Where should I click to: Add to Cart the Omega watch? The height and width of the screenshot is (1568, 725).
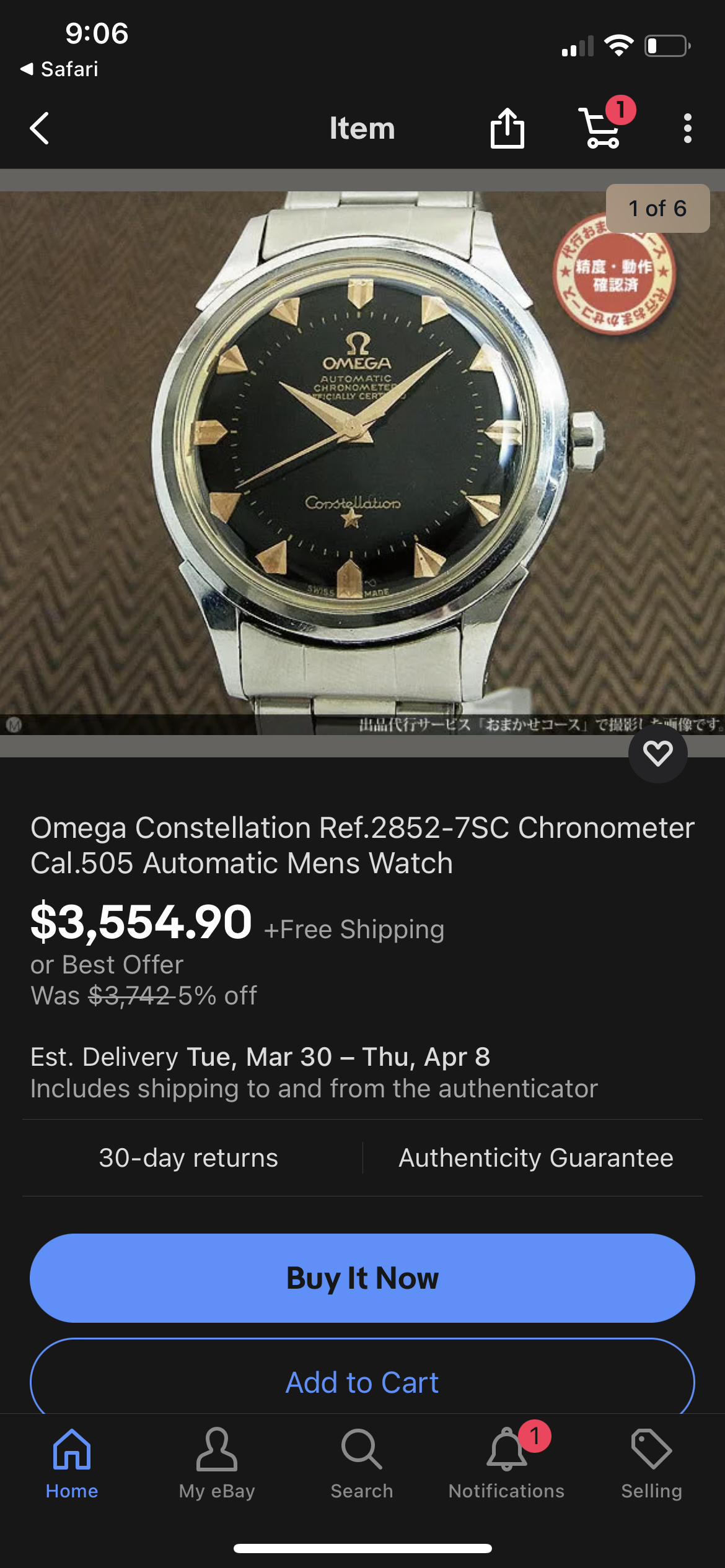pos(362,1382)
